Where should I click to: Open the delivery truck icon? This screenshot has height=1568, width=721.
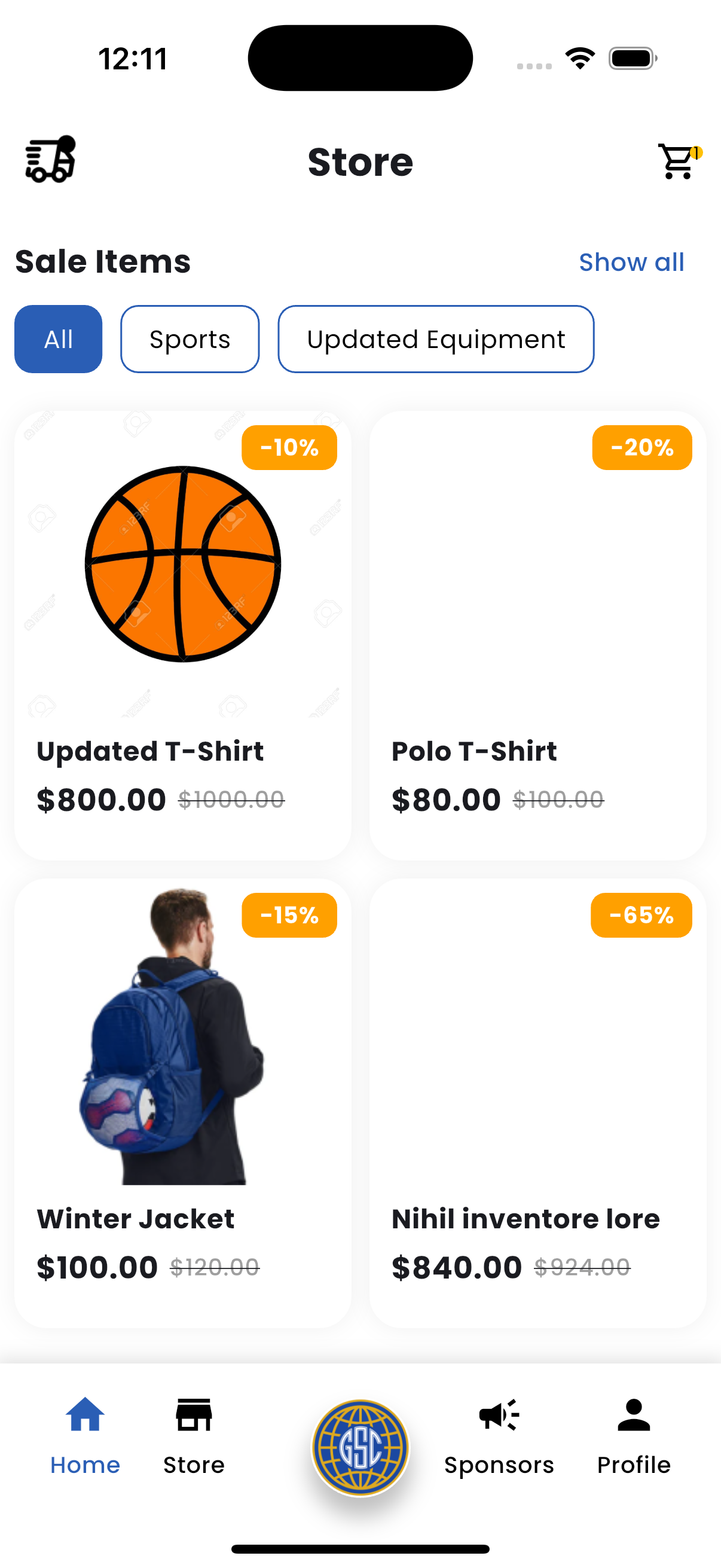coord(50,160)
